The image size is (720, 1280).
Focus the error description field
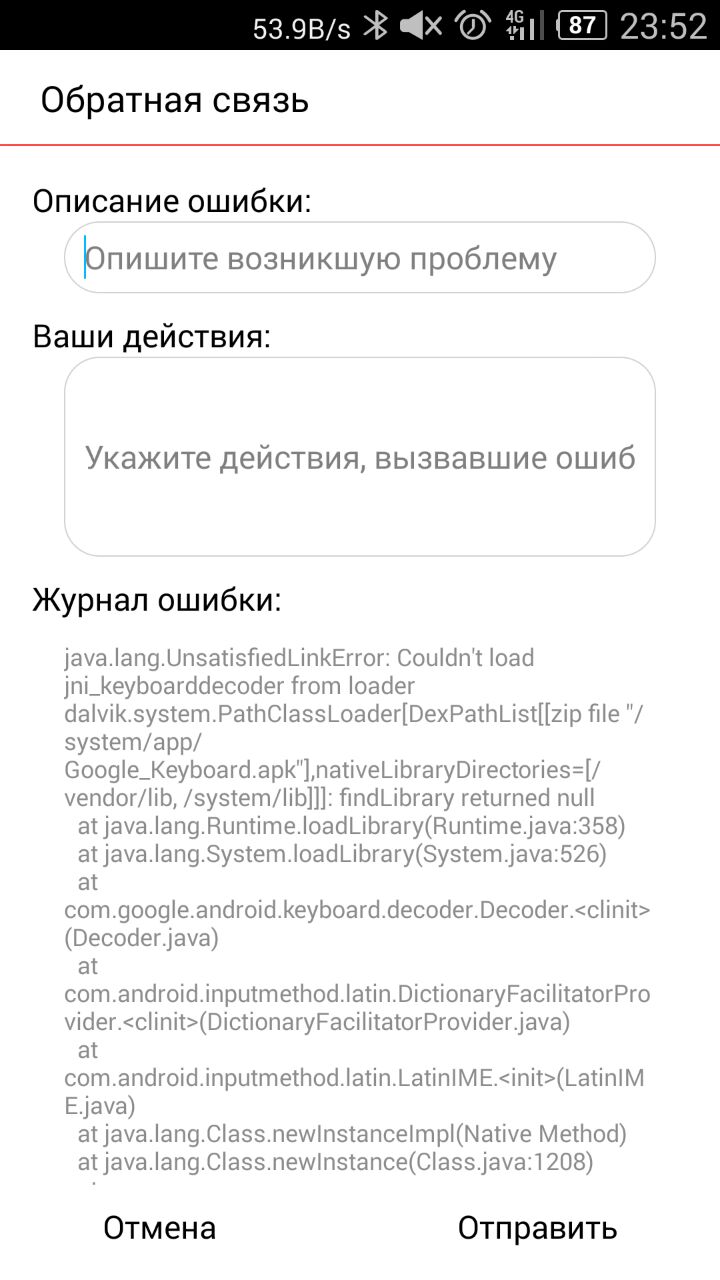[360, 258]
